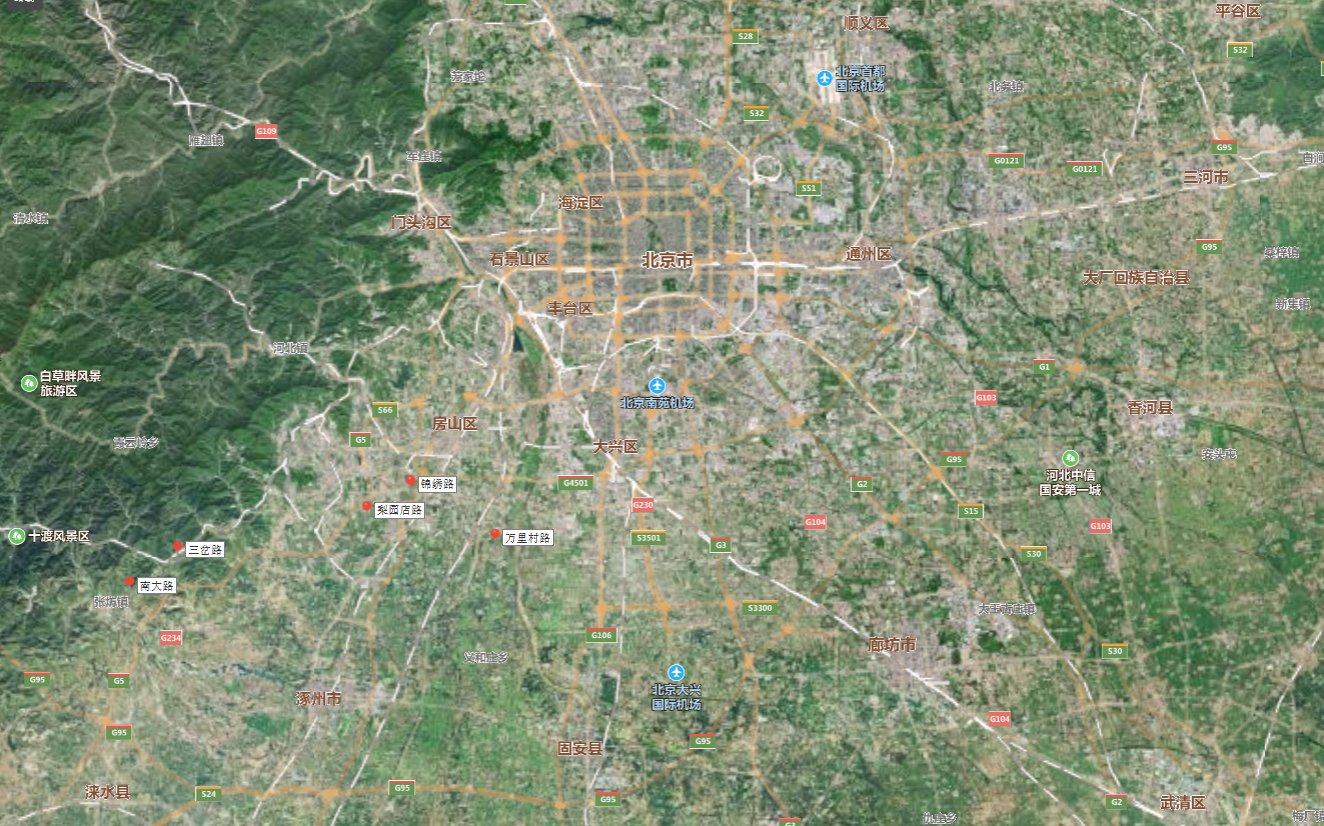Select the 三岔路 red marker

pyautogui.click(x=179, y=548)
